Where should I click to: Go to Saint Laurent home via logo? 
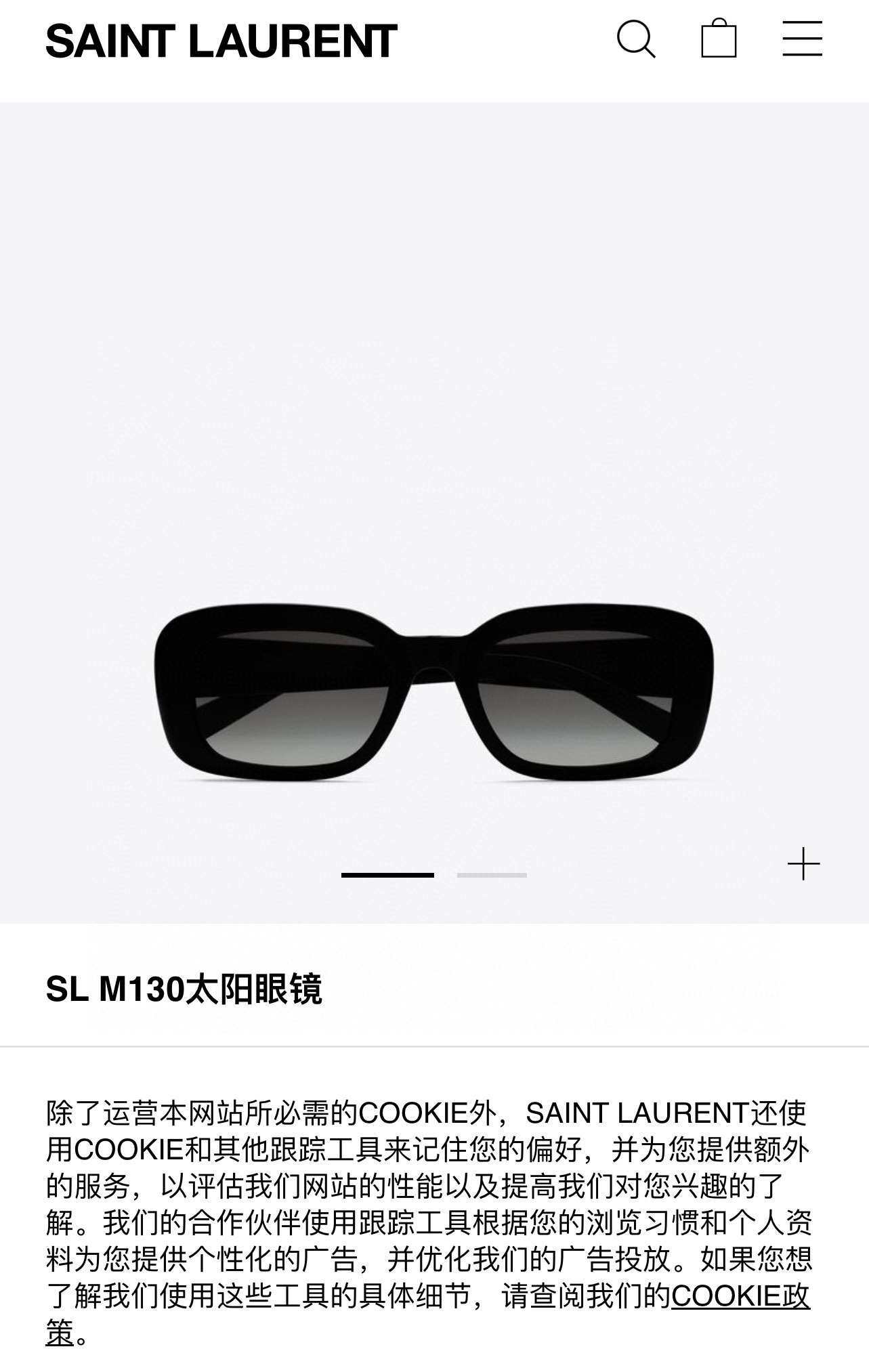tap(221, 41)
